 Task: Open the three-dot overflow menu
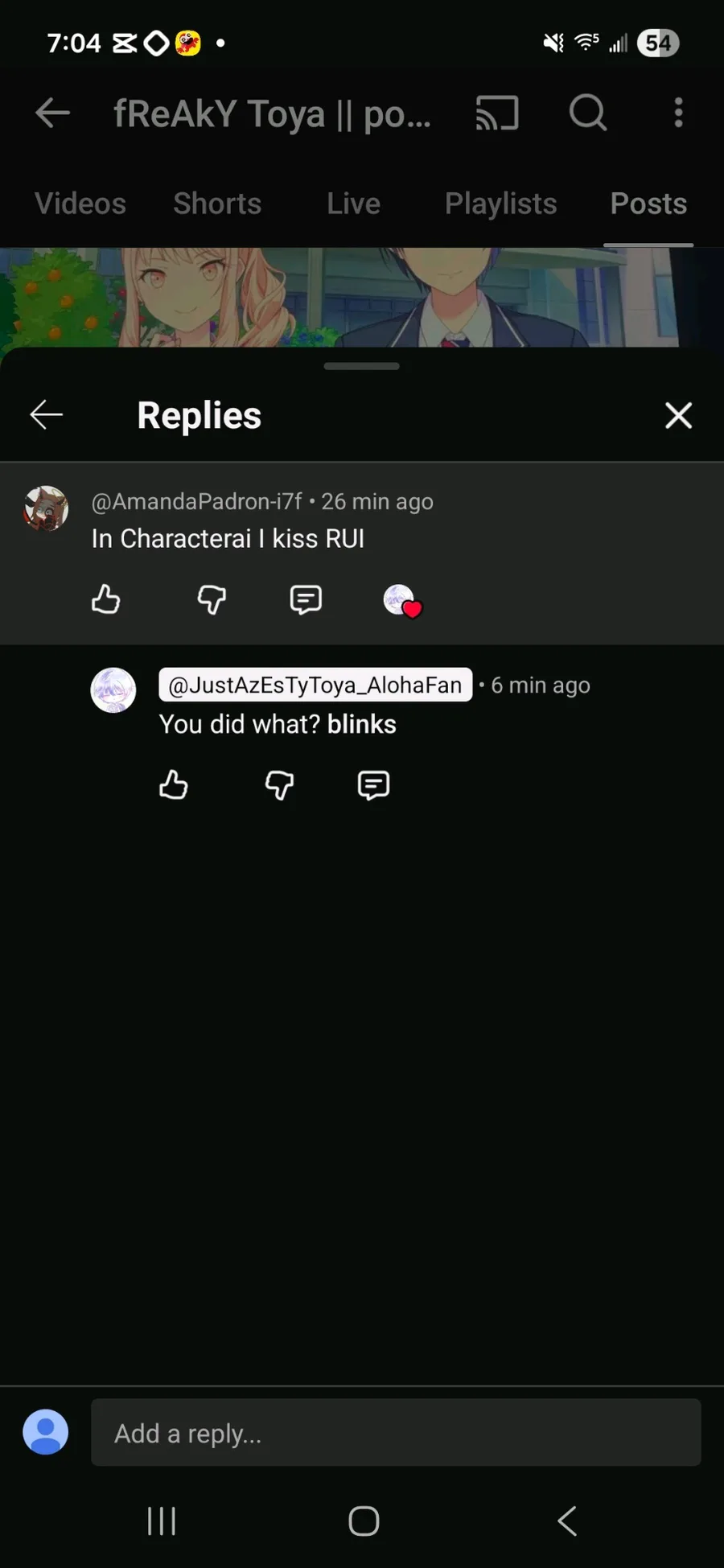(678, 113)
